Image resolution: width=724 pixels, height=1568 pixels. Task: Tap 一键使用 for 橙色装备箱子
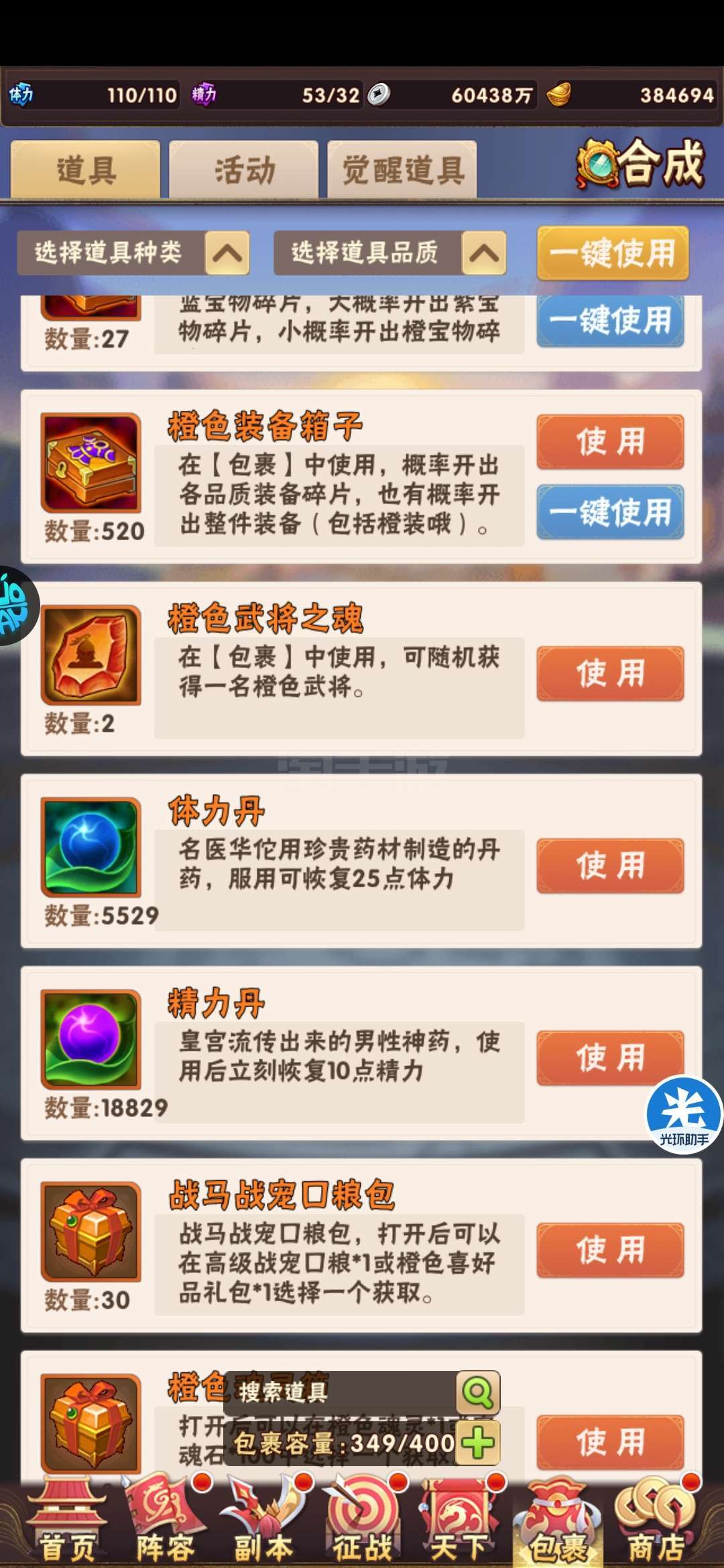pos(610,512)
